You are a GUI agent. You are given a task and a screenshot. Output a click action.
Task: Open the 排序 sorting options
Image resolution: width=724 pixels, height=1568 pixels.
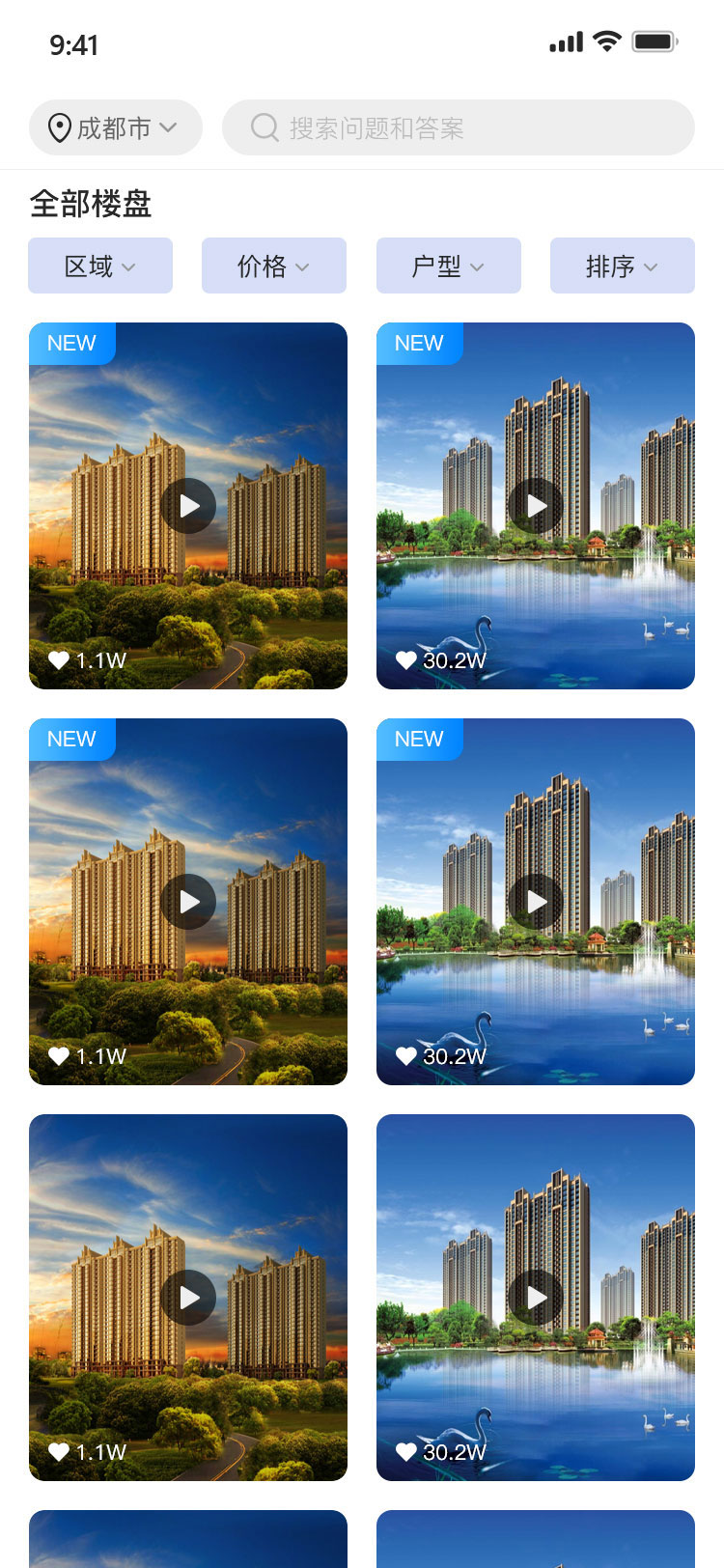point(623,266)
